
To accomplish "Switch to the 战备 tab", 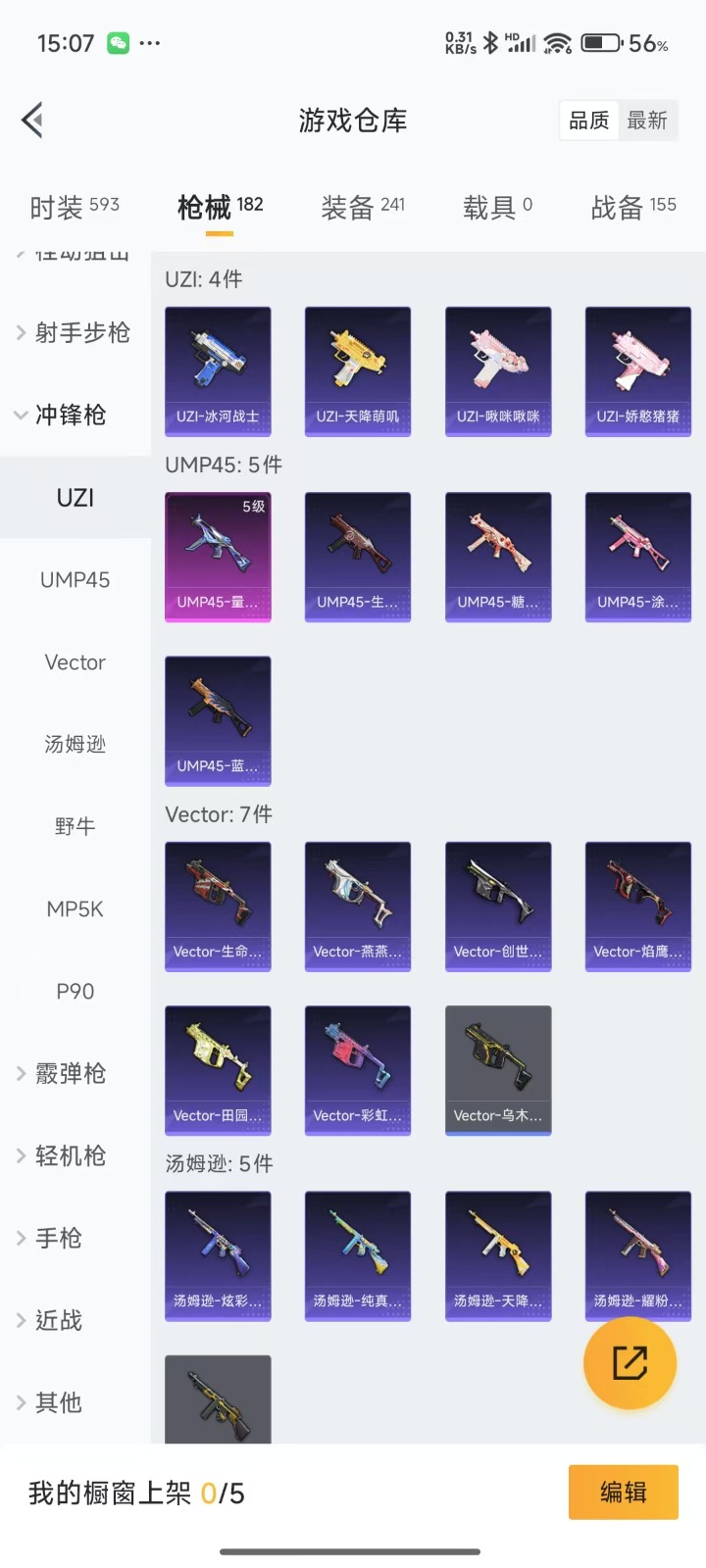I will pos(633,207).
